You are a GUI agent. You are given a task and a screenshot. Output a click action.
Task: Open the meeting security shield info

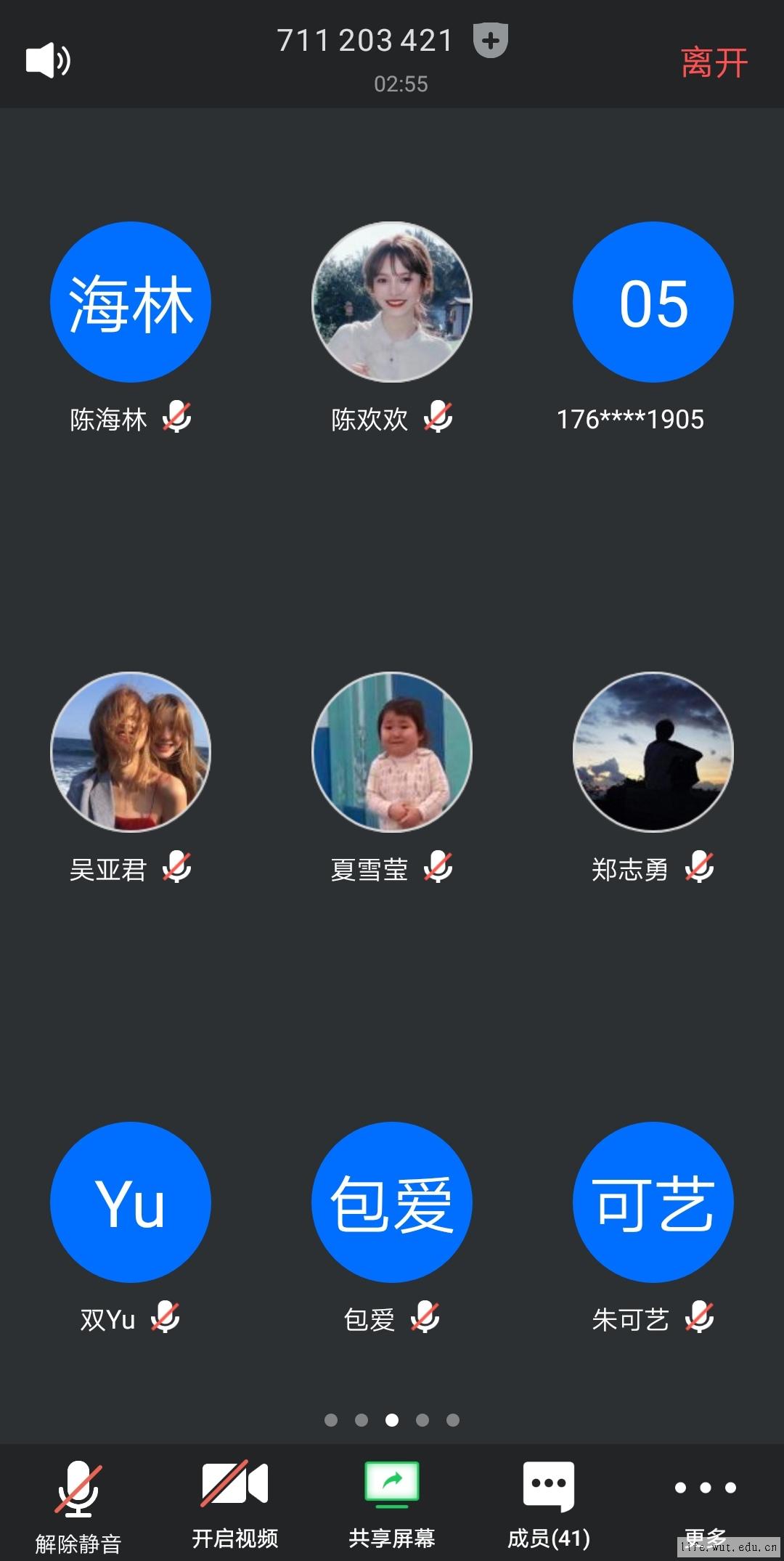491,41
